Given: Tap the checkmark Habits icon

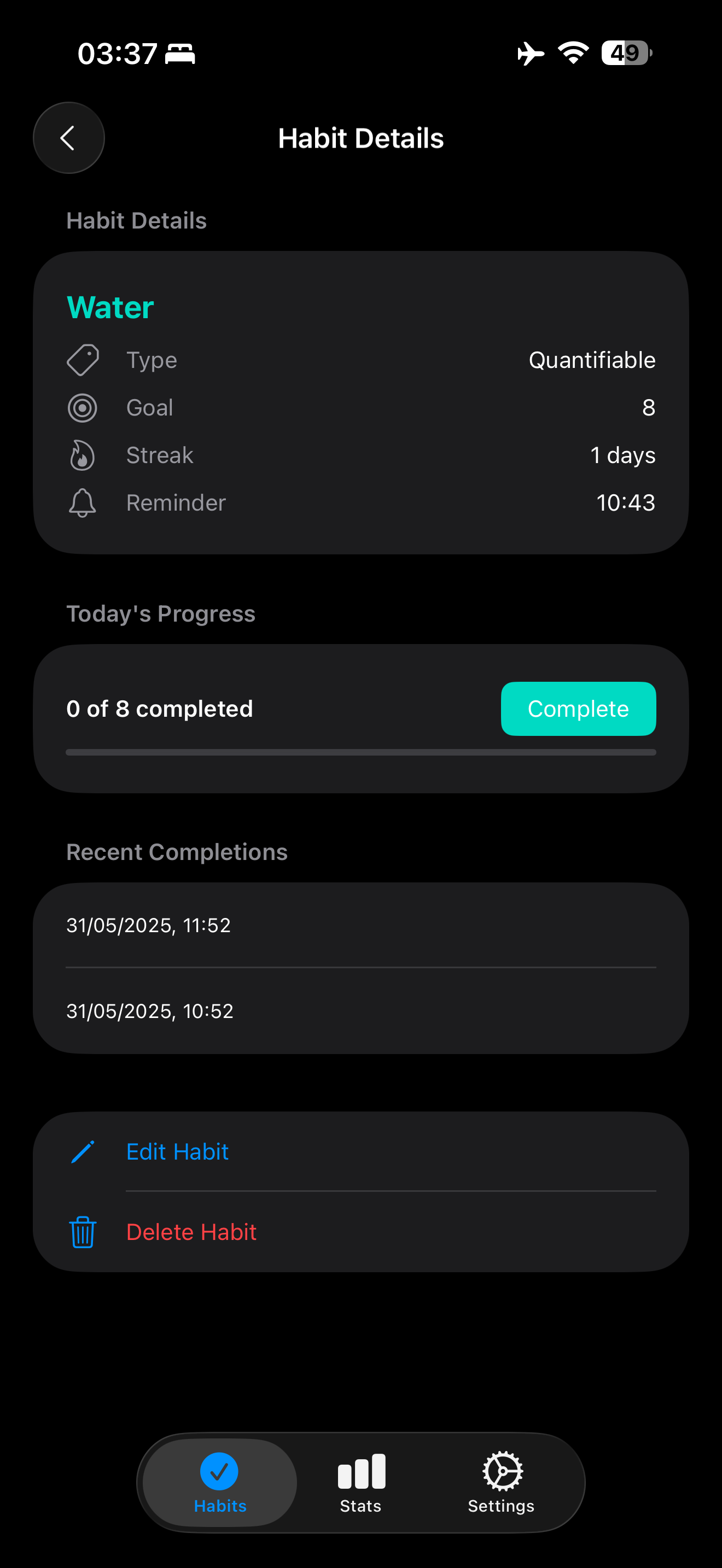Looking at the screenshot, I should [x=220, y=1465].
